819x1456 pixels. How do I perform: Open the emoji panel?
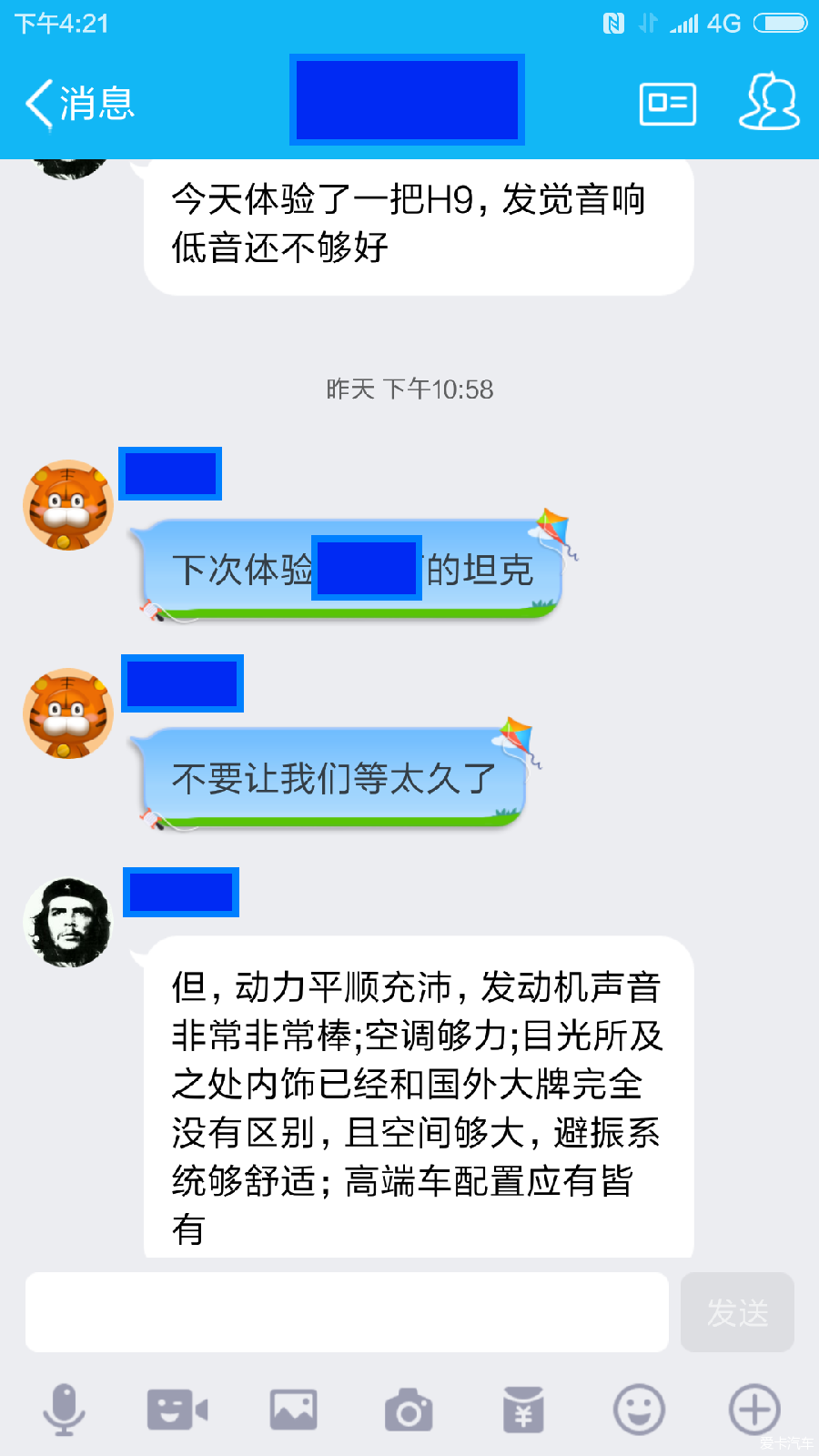point(639,1410)
